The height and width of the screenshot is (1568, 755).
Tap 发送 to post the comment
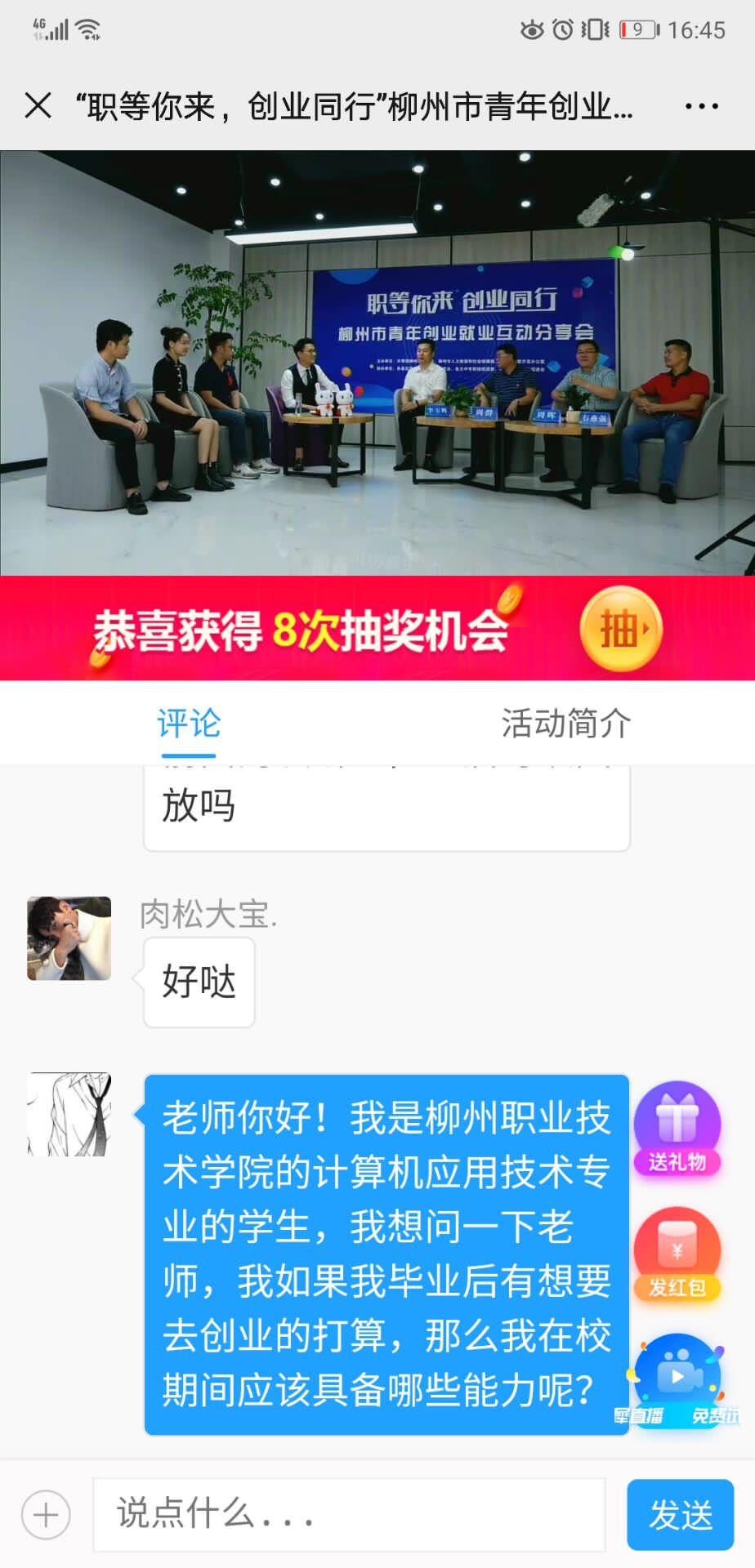tap(680, 1515)
